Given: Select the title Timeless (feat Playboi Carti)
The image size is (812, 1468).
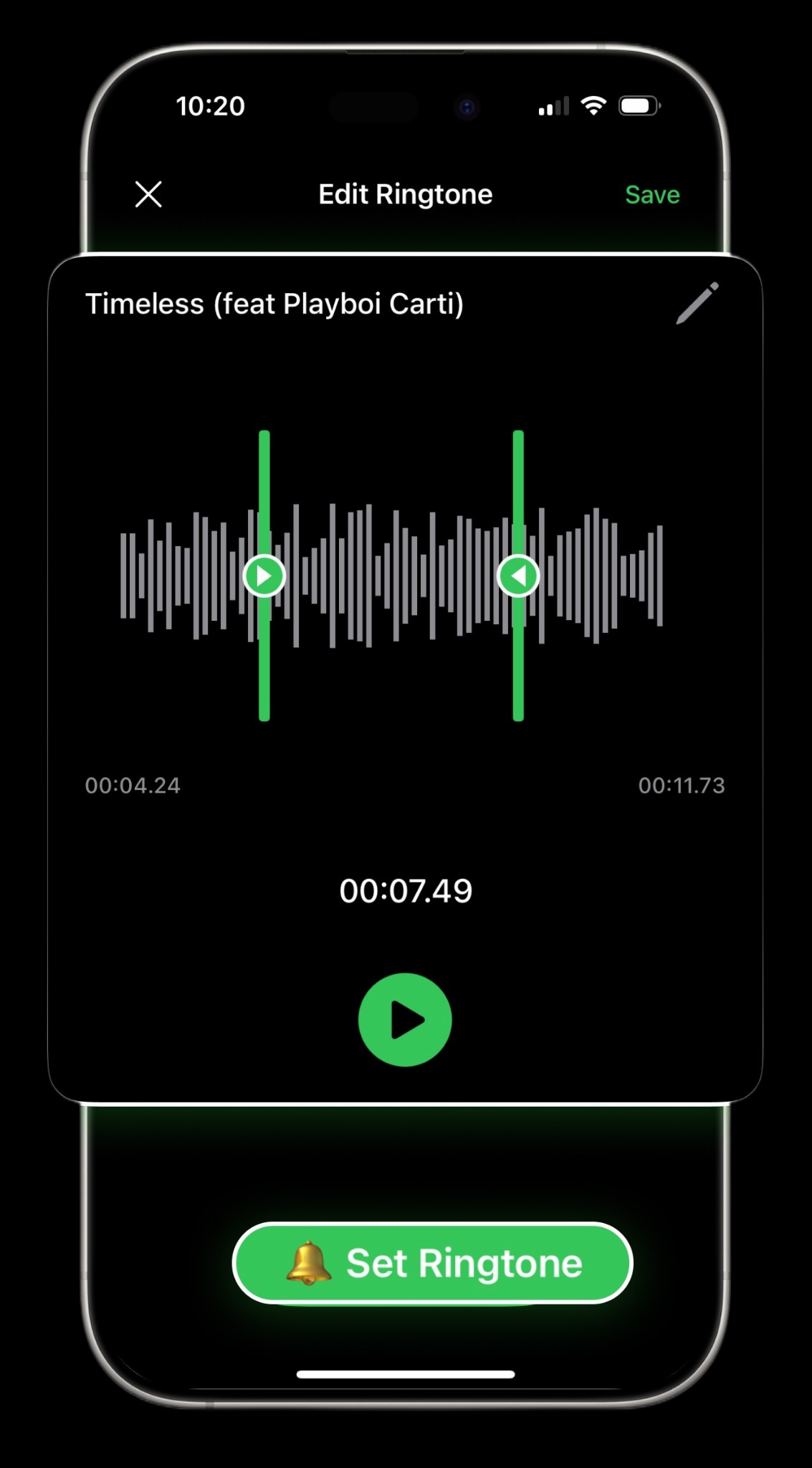Looking at the screenshot, I should click(275, 302).
